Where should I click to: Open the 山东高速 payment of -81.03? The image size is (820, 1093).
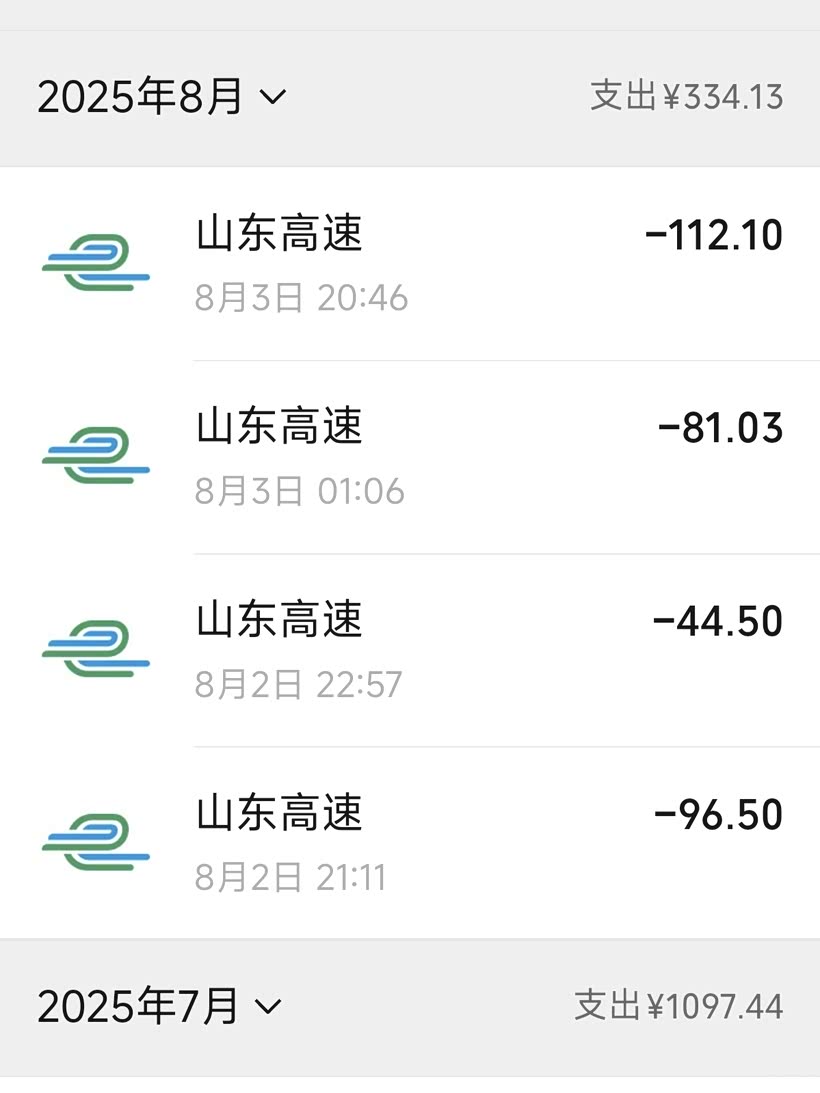410,457
